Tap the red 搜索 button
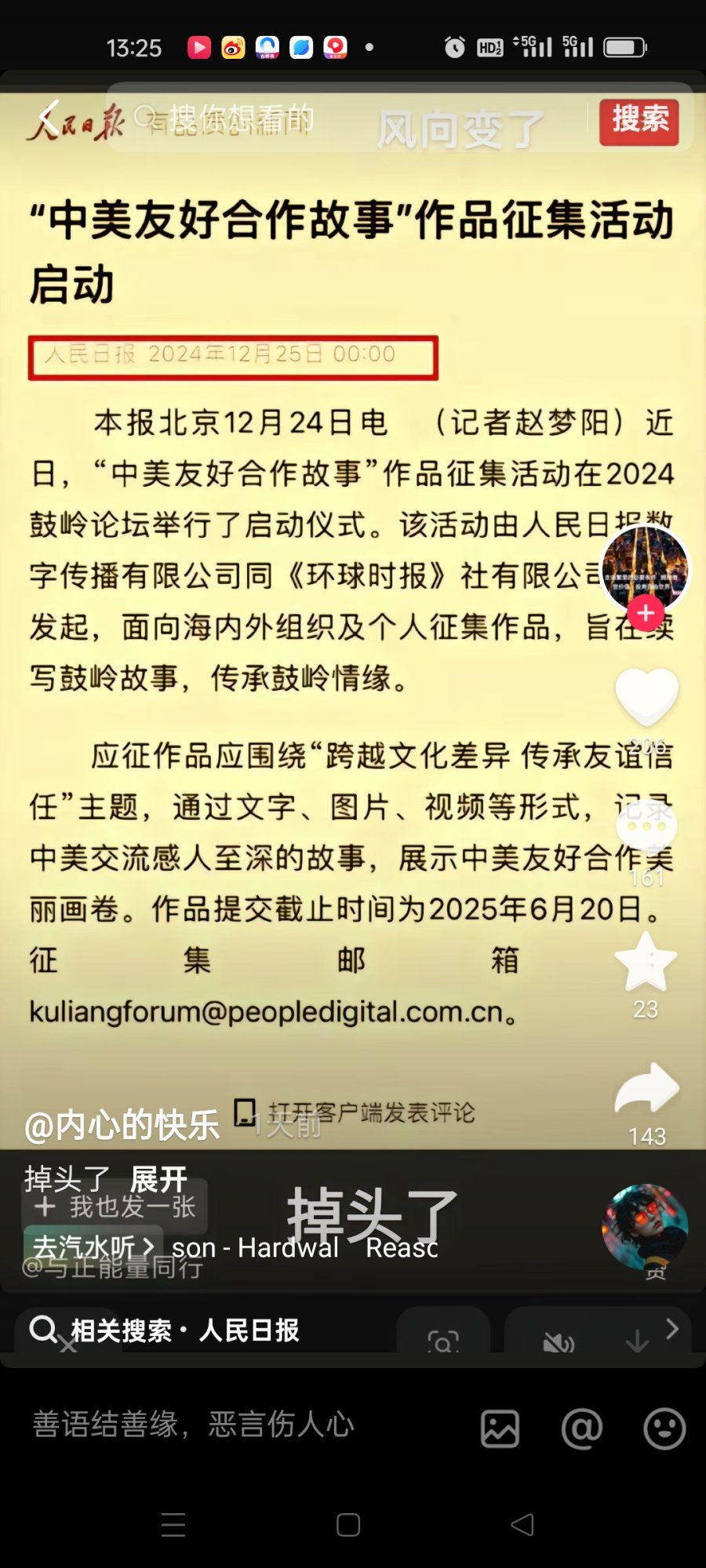 639,121
